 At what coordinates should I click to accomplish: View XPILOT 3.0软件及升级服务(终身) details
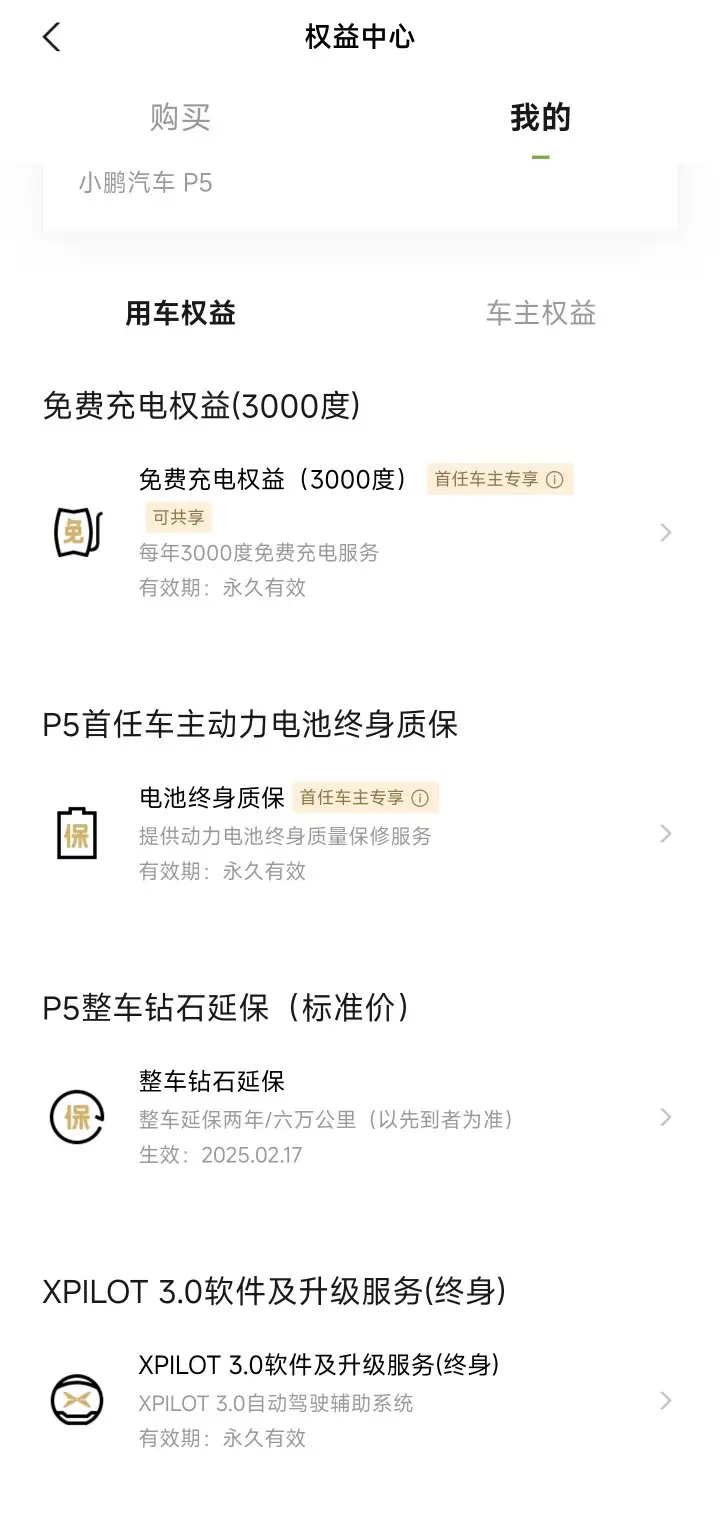[360, 1400]
